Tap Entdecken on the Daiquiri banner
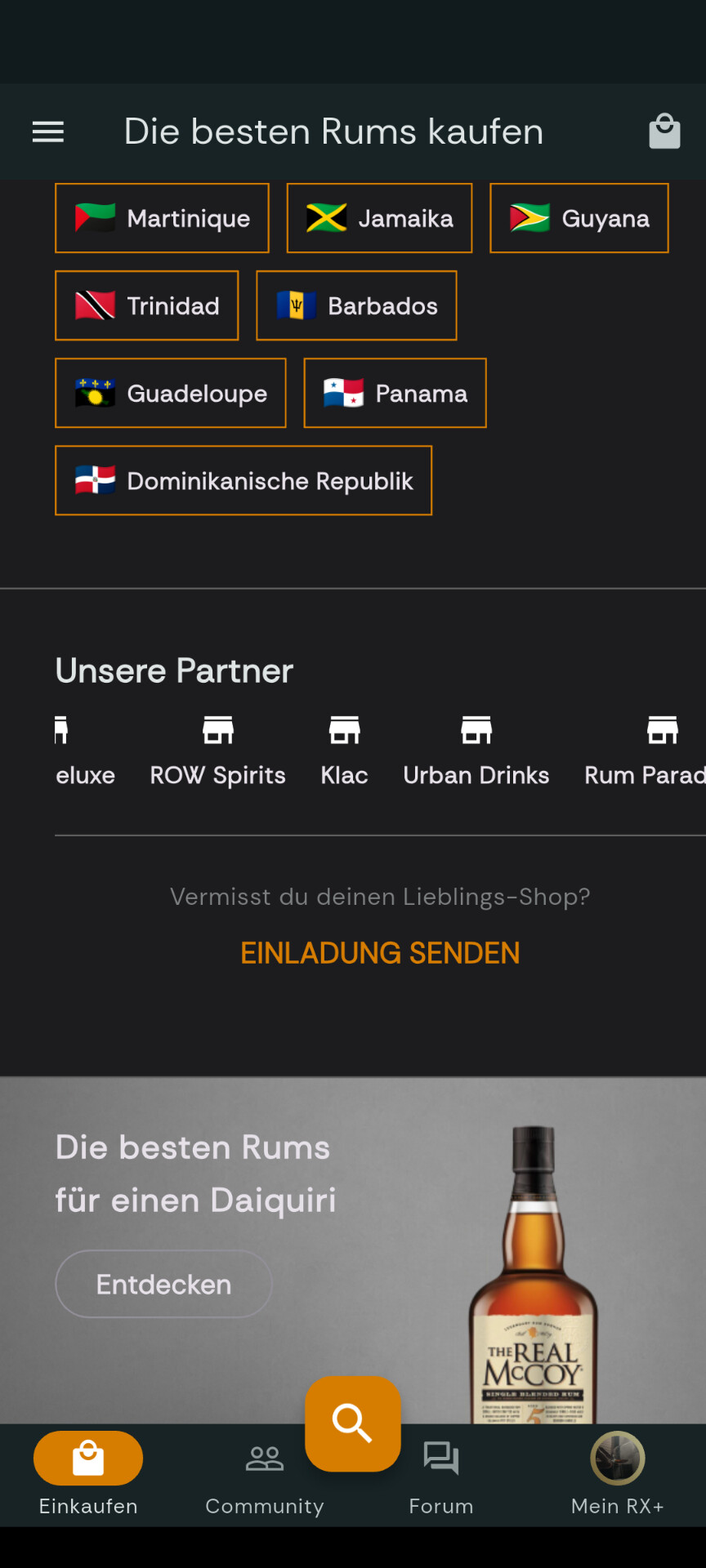The height and width of the screenshot is (1568, 706). [163, 1284]
